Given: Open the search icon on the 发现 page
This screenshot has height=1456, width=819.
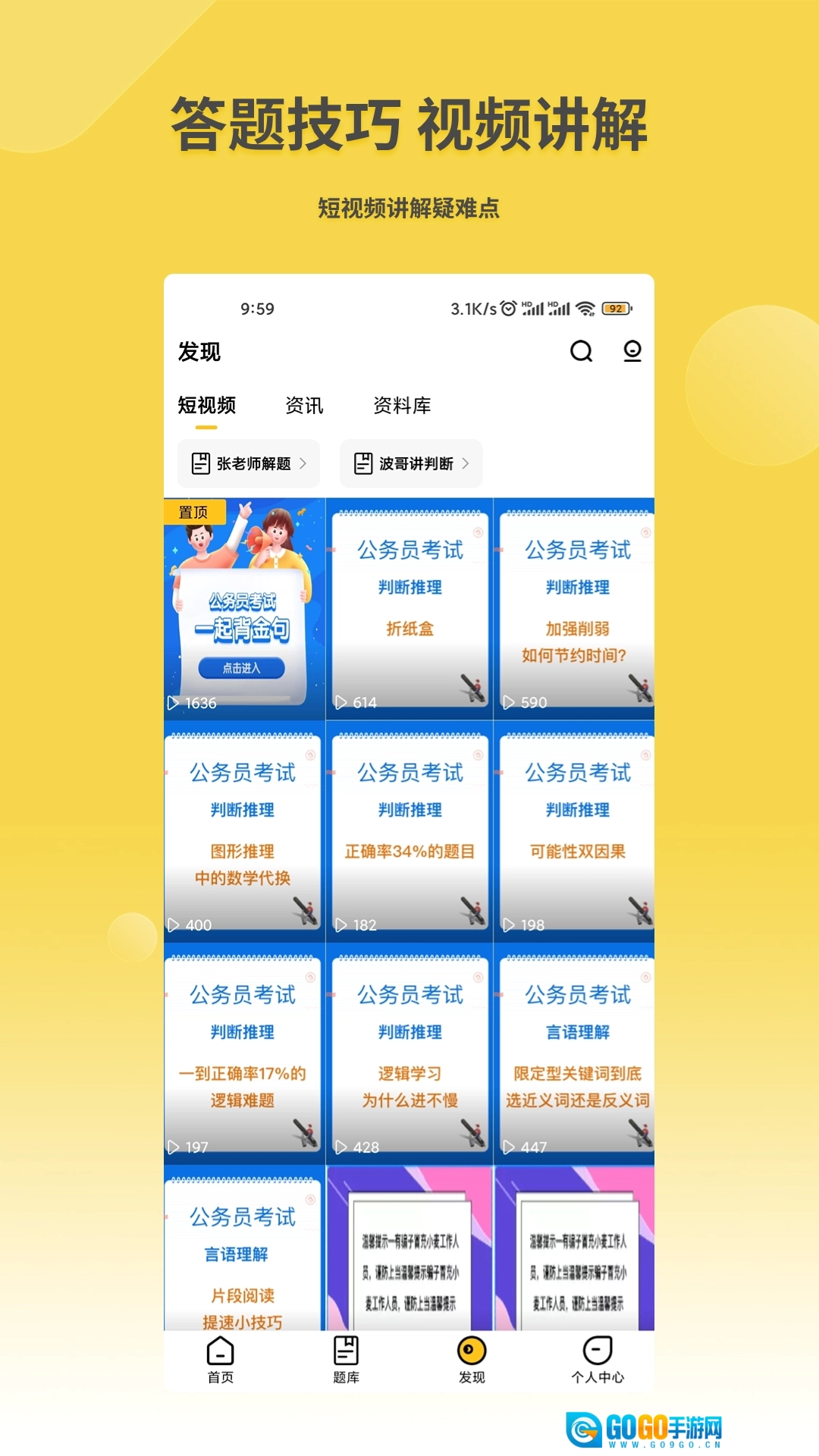Looking at the screenshot, I should [580, 351].
